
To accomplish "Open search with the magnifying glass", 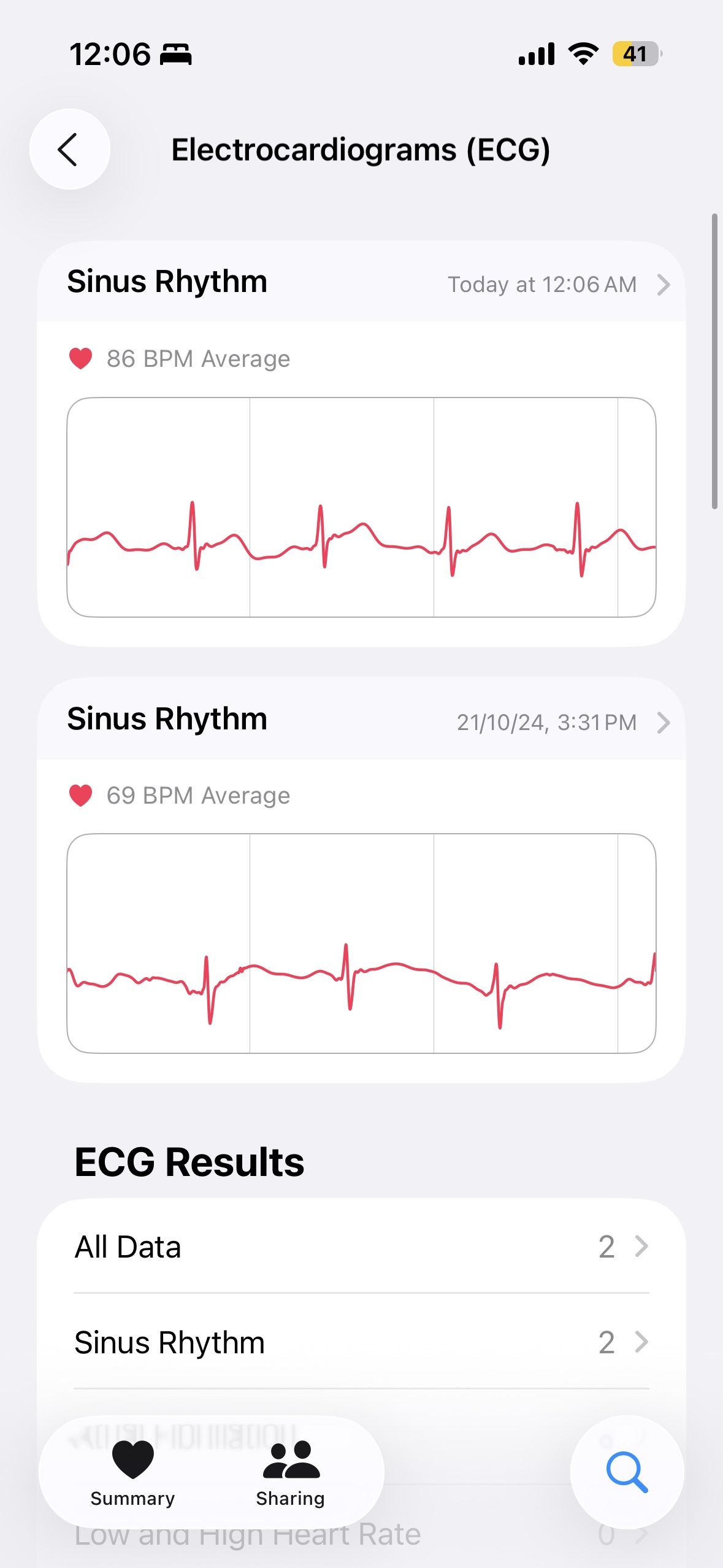I will pos(627,1472).
